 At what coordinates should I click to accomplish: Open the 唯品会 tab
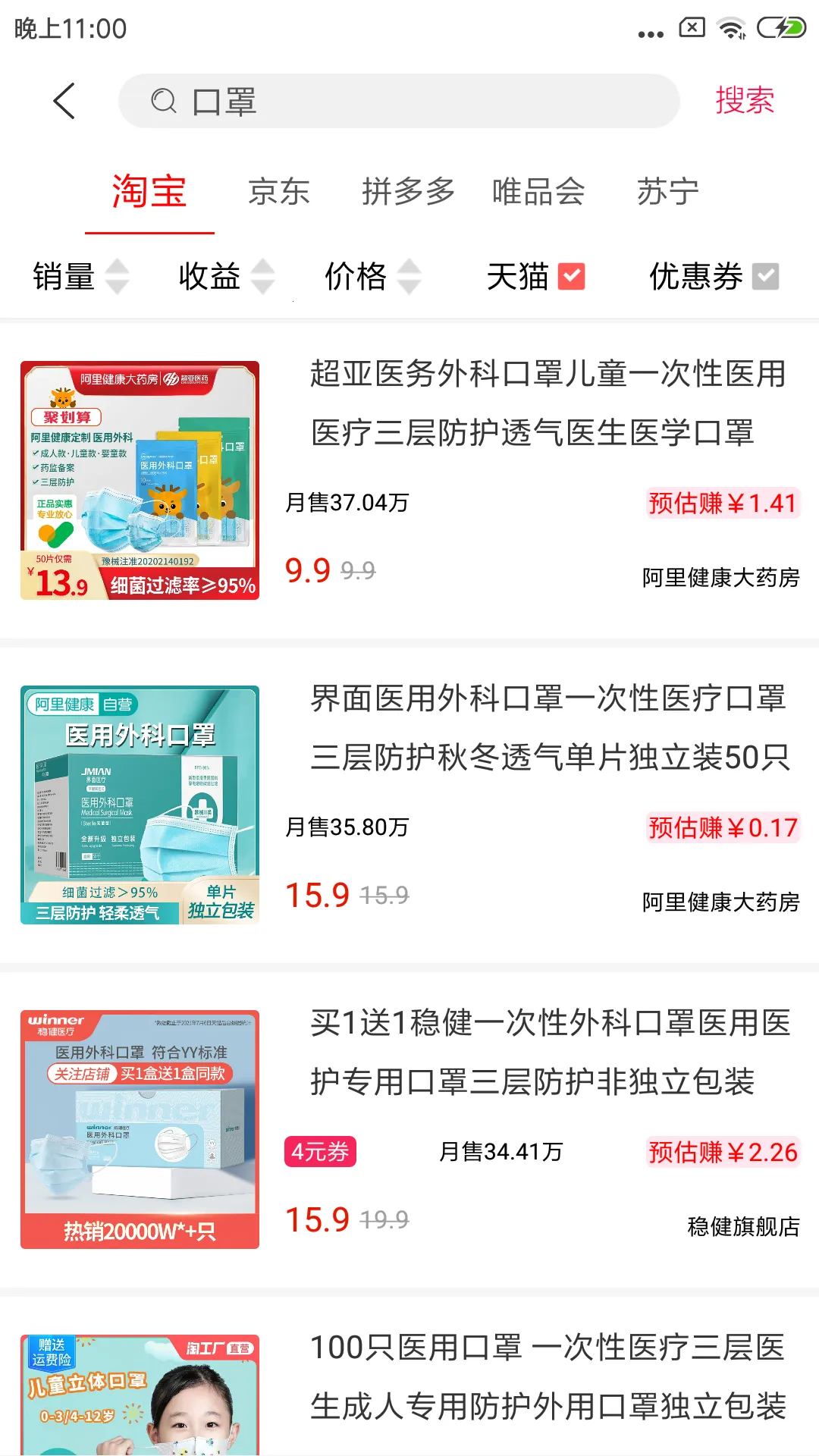pyautogui.click(x=538, y=192)
